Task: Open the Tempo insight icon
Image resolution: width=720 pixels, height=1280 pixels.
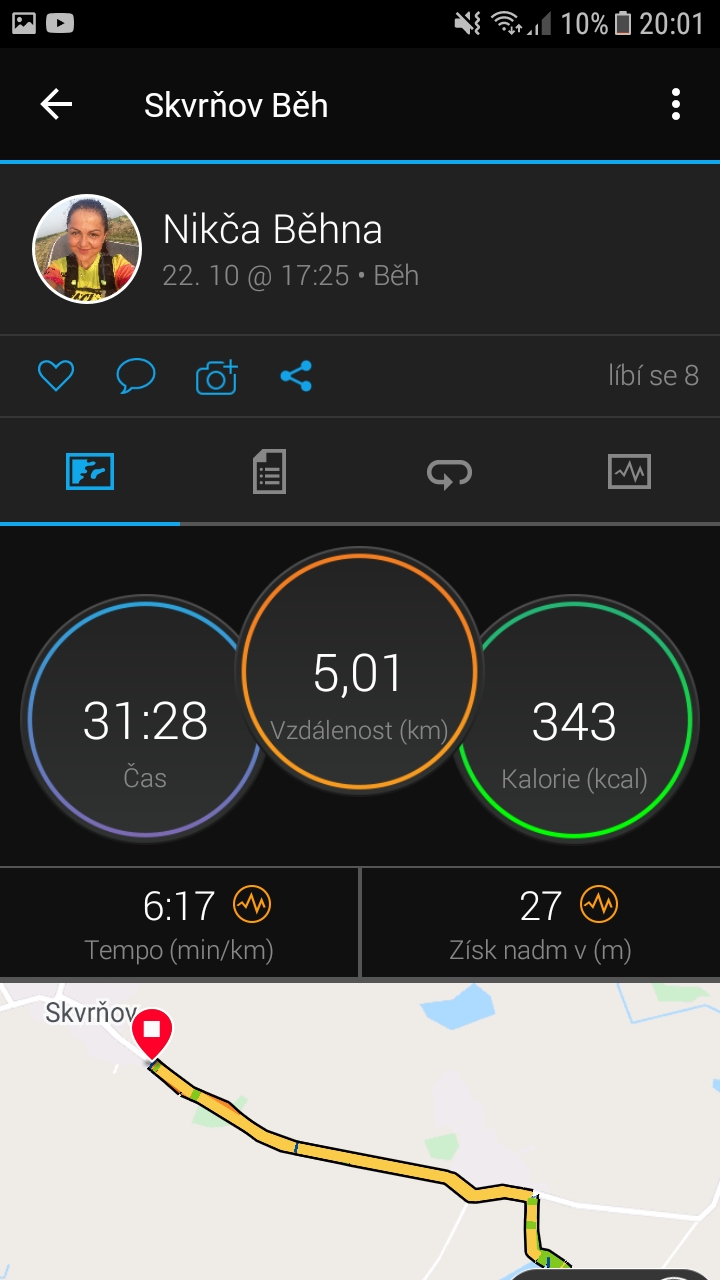Action: point(251,905)
